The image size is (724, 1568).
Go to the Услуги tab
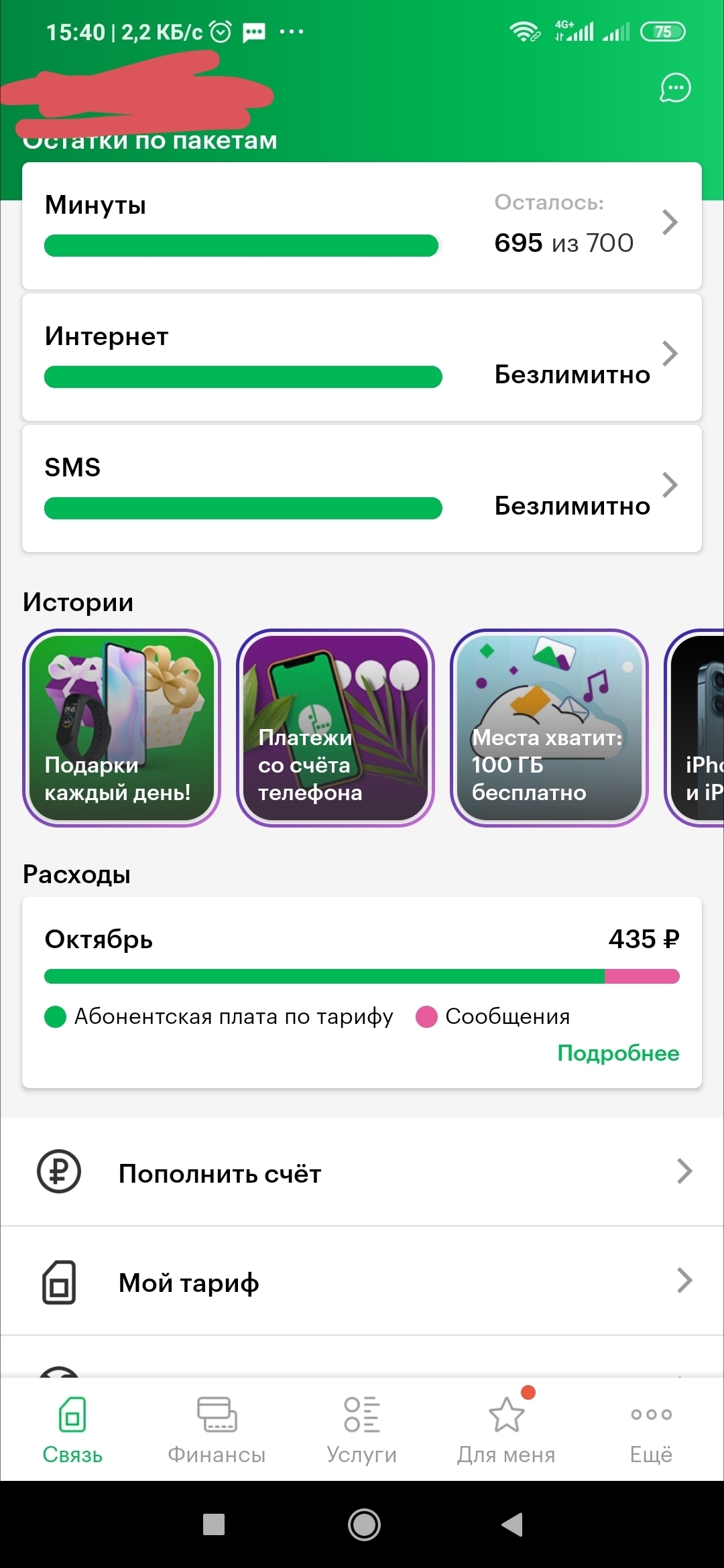(362, 1430)
